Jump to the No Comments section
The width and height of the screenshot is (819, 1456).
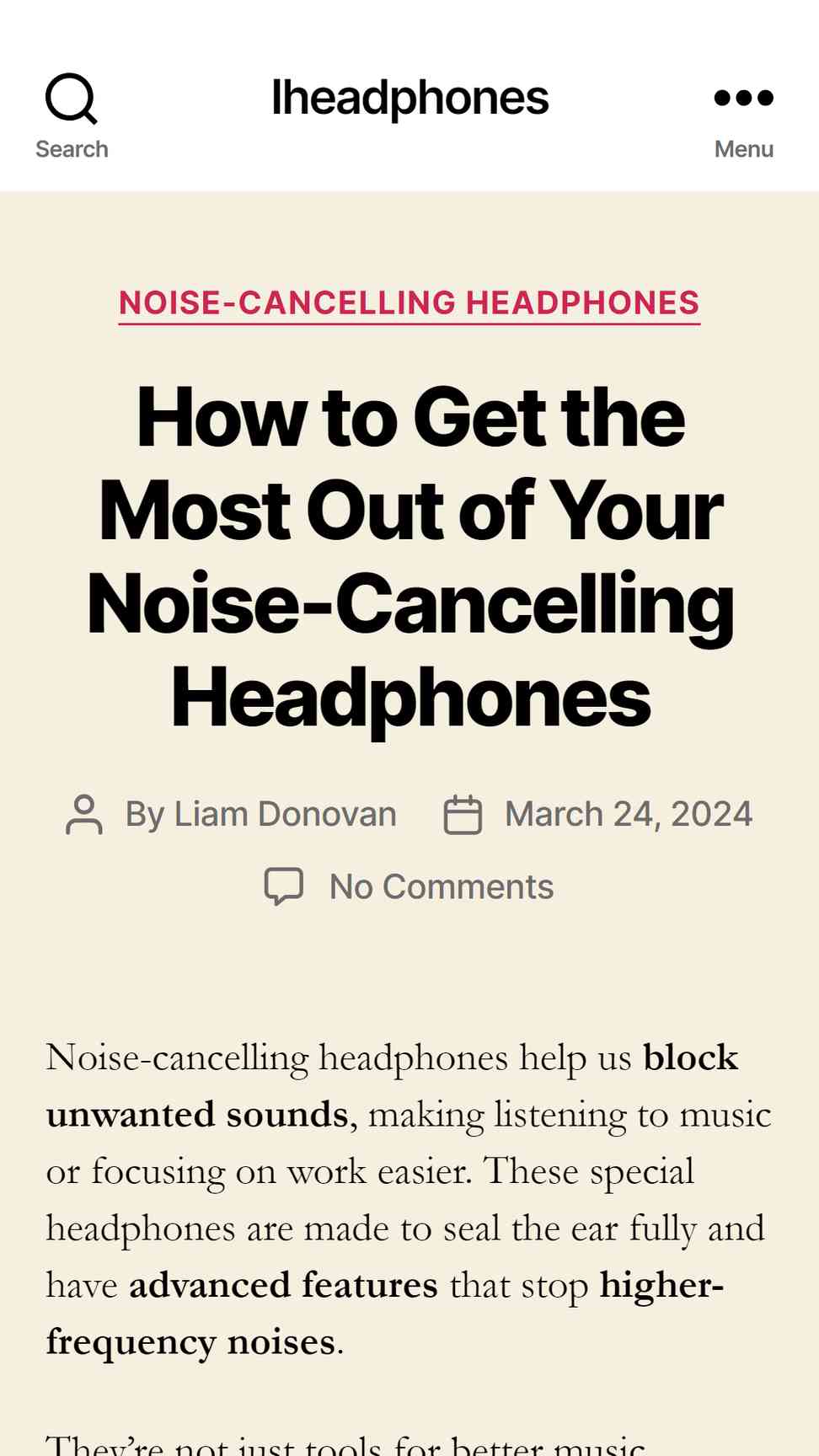point(442,887)
